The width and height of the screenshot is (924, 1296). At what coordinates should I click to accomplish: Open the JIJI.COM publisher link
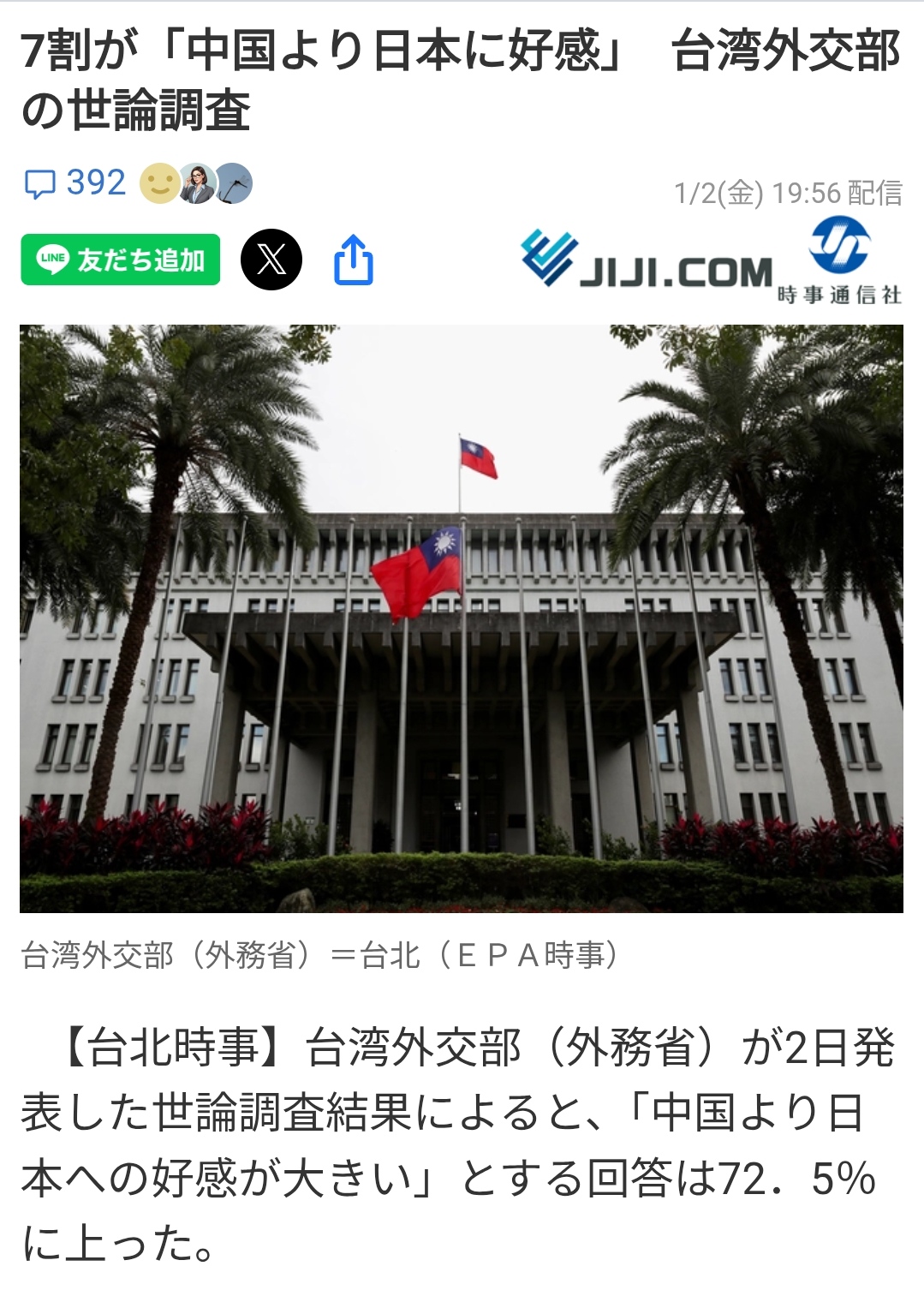[x=711, y=261]
